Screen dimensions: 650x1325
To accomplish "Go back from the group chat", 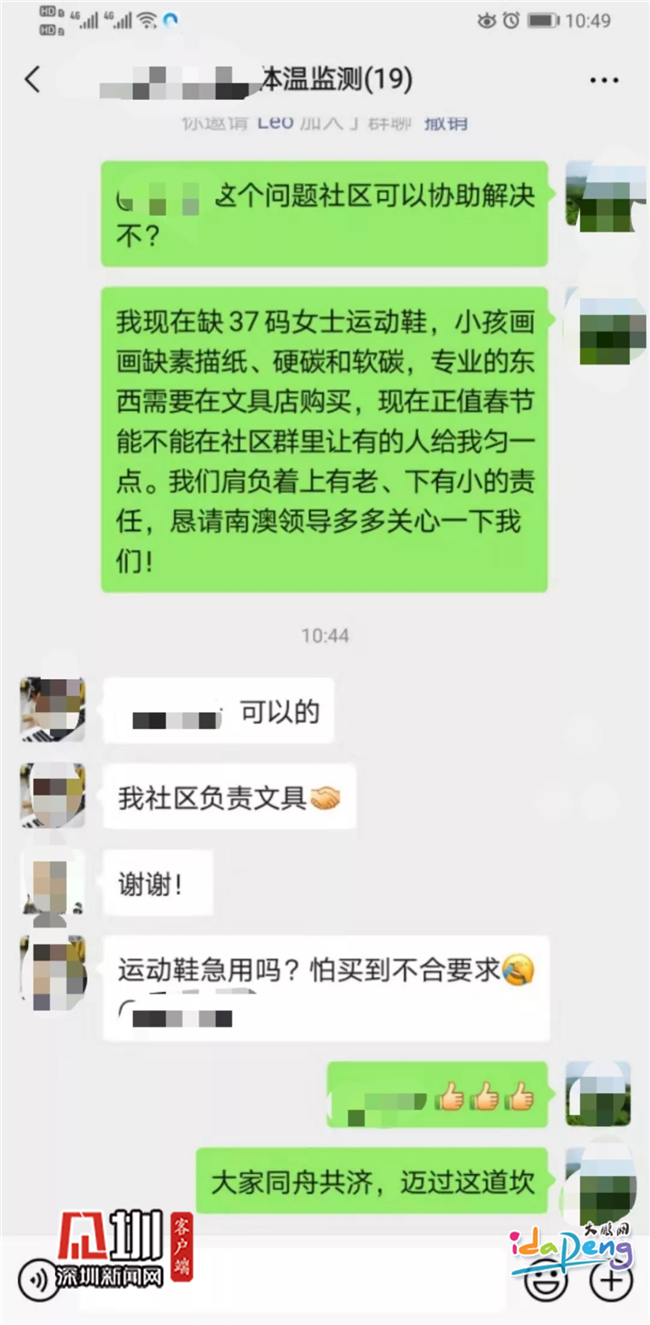I will pos(34,80).
